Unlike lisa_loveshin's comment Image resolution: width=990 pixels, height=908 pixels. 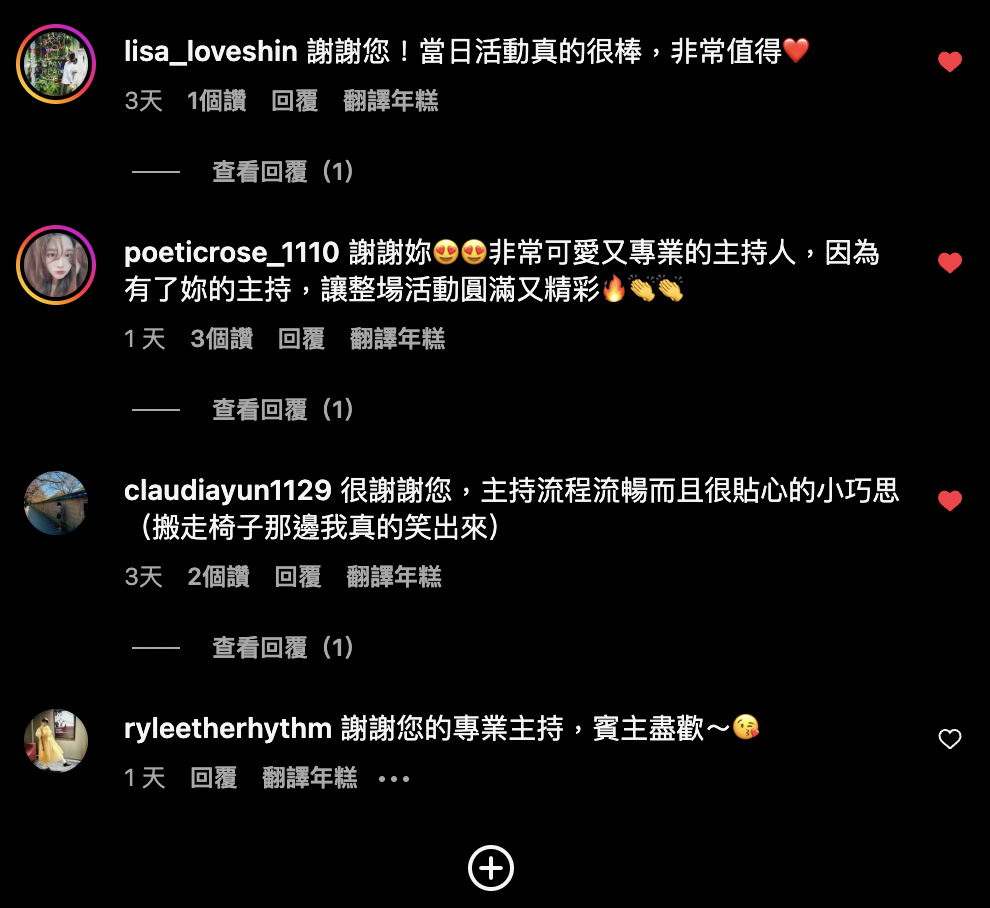[949, 63]
